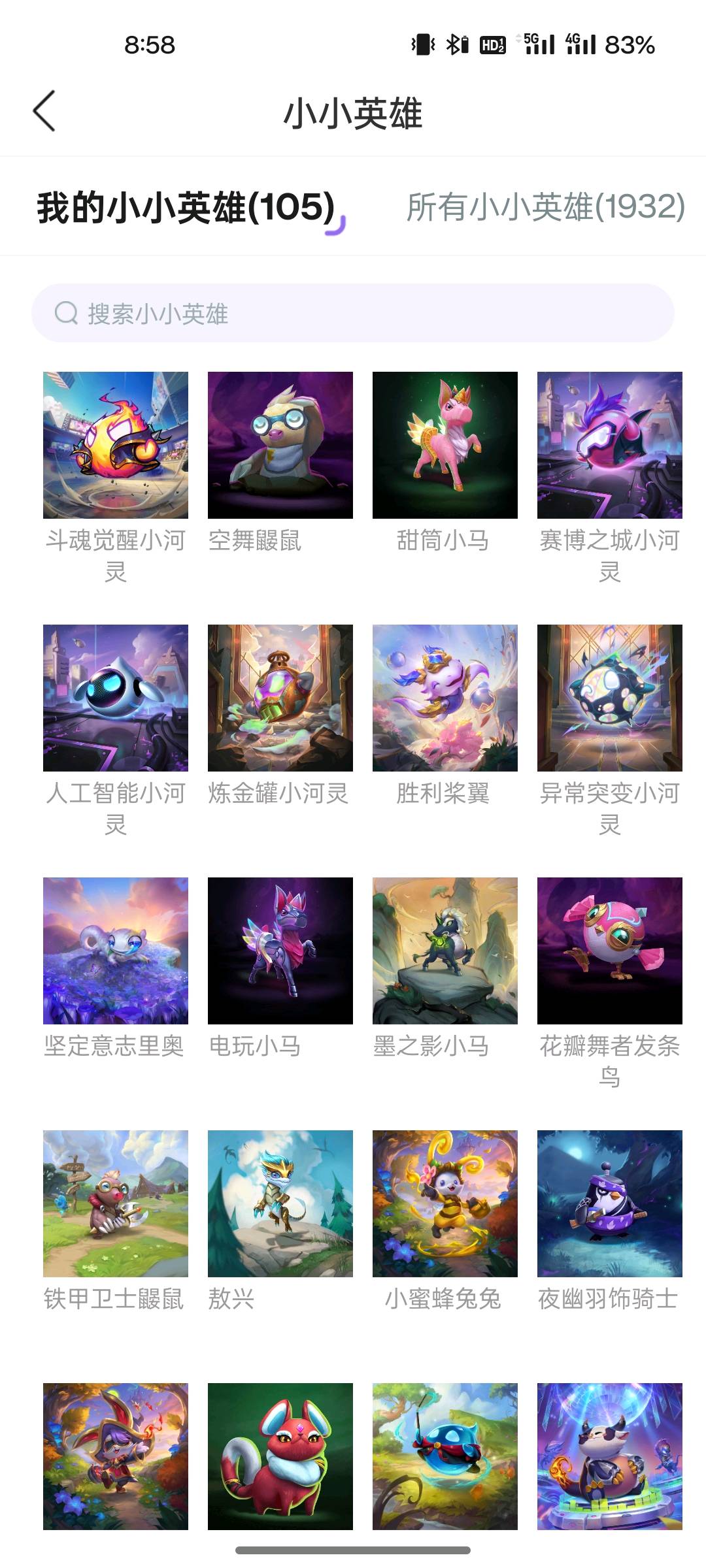Open 夜幽羽饰骑士 hero tile
The width and height of the screenshot is (706, 1568).
tap(610, 1203)
